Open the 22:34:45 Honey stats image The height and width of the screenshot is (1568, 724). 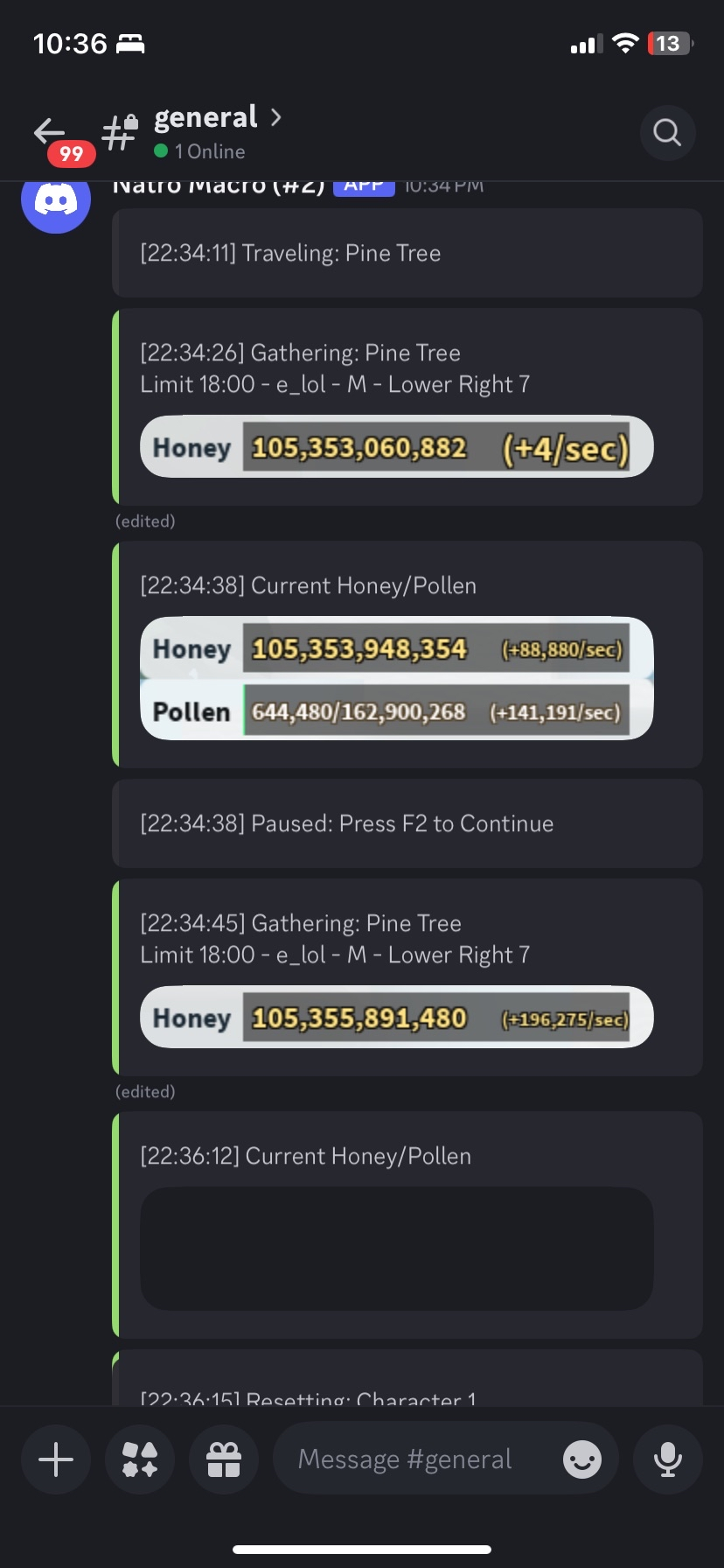pos(397,1018)
